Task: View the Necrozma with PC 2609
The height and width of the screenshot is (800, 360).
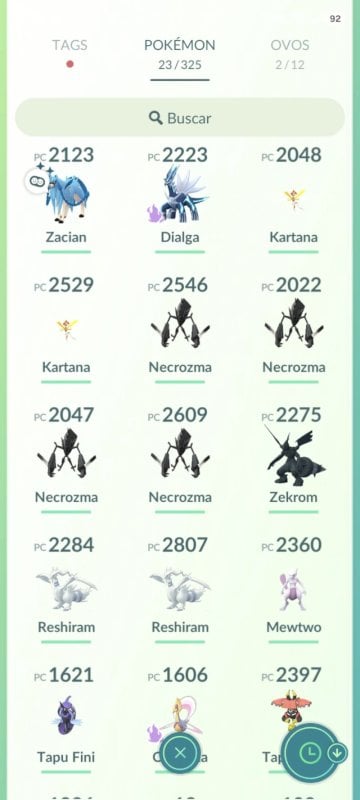Action: point(179,460)
